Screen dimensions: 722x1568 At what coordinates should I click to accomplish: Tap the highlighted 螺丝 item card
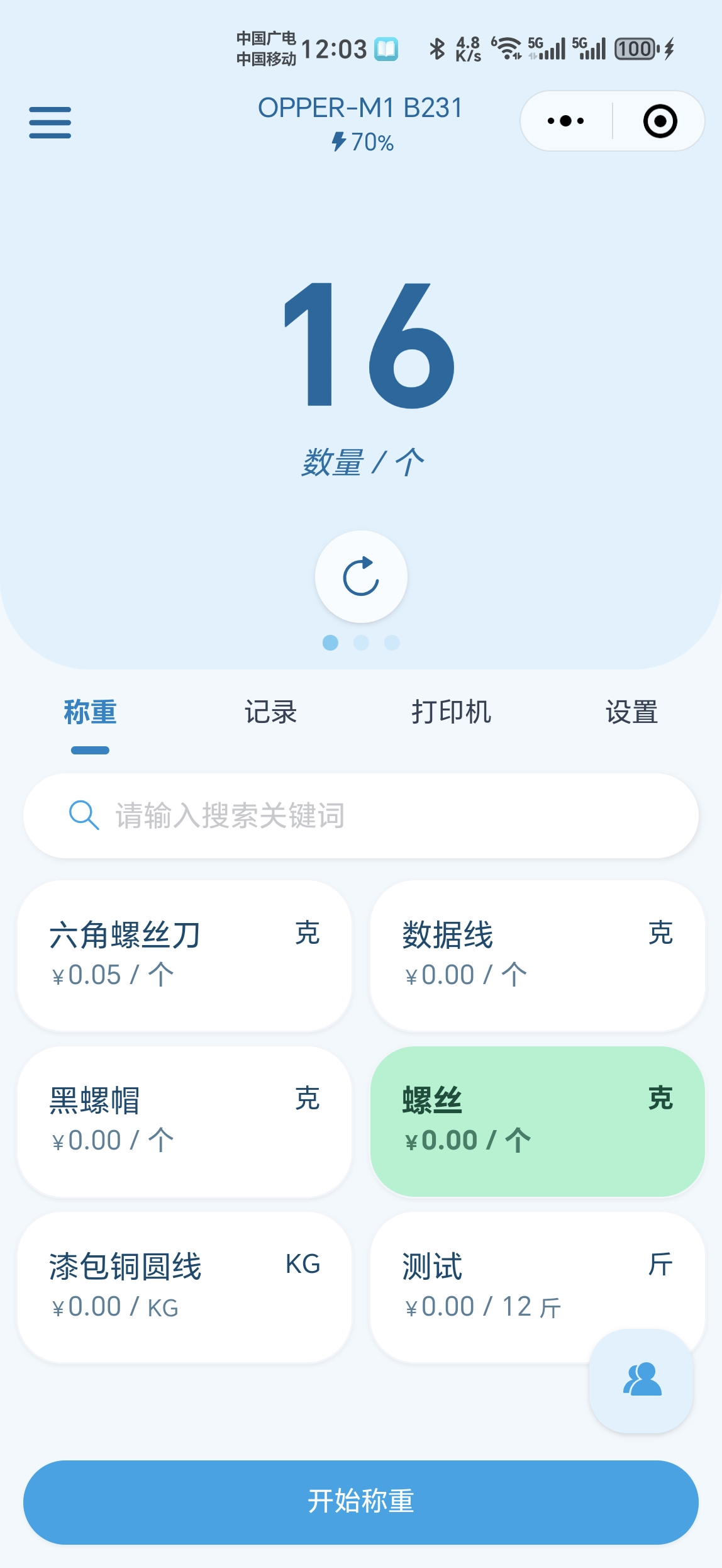537,1121
